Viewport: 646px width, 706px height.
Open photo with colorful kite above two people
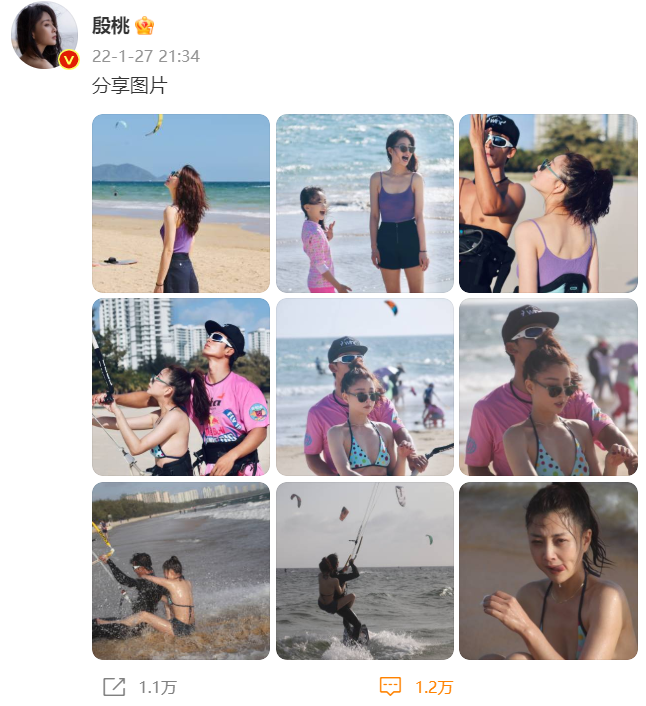coord(364,387)
